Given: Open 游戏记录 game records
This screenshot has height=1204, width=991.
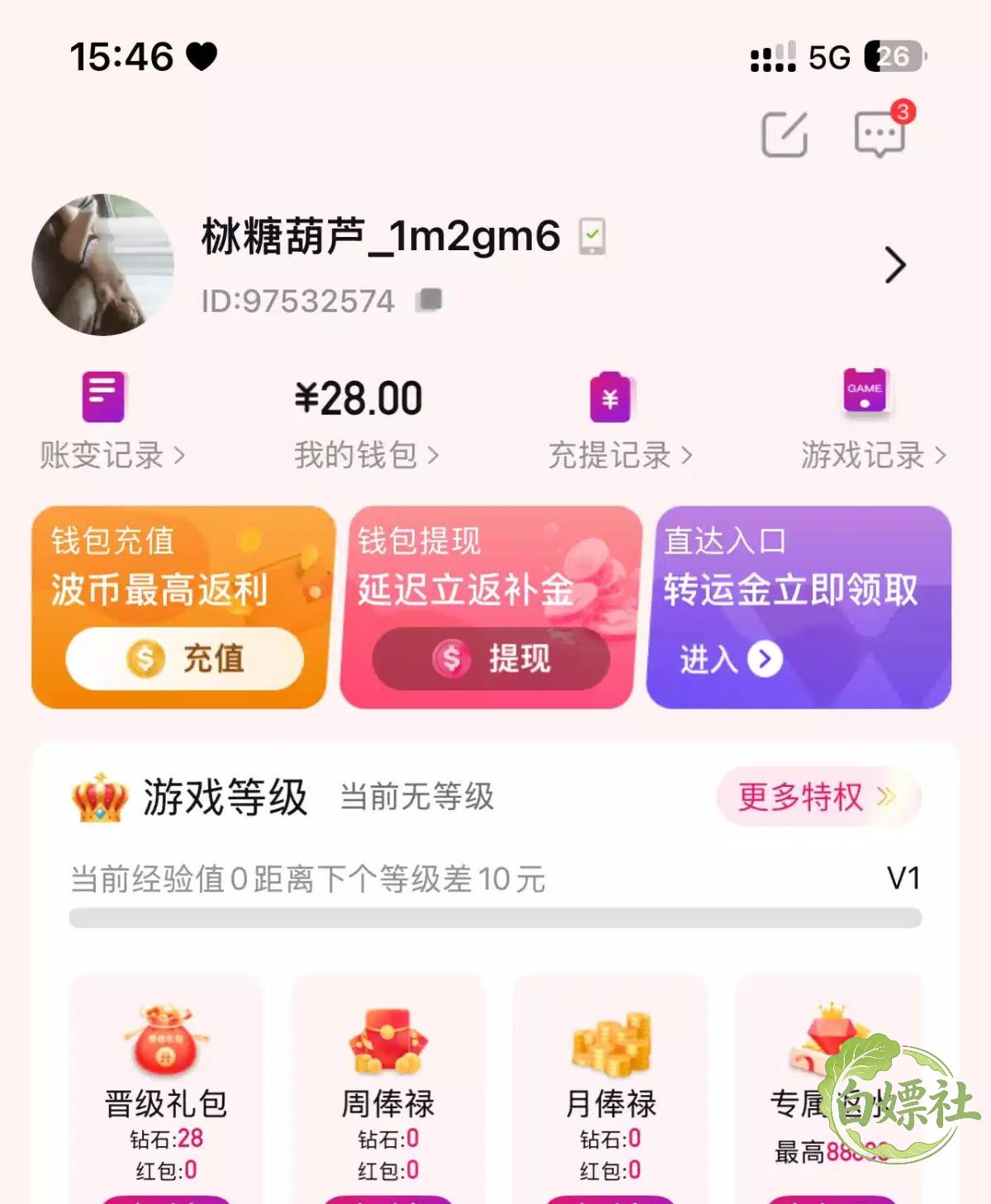Looking at the screenshot, I should [873, 421].
